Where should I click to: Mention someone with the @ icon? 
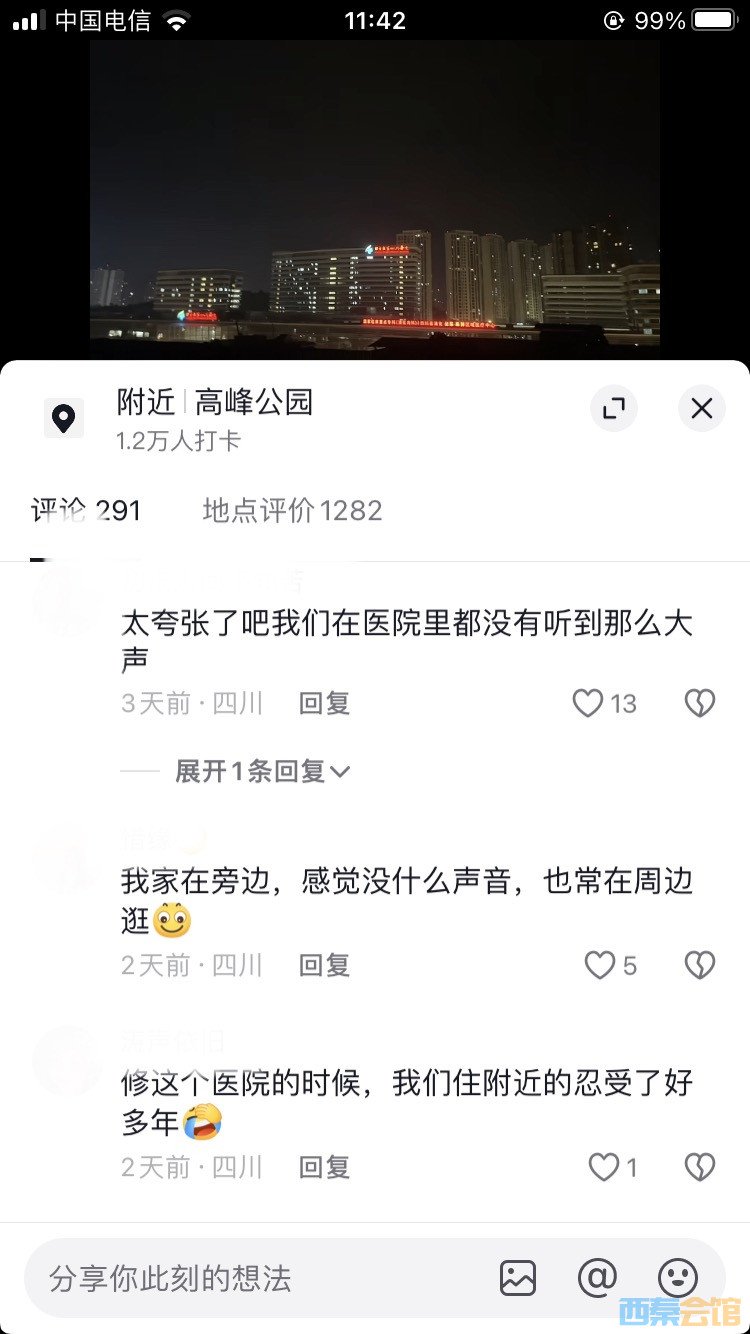click(597, 1278)
